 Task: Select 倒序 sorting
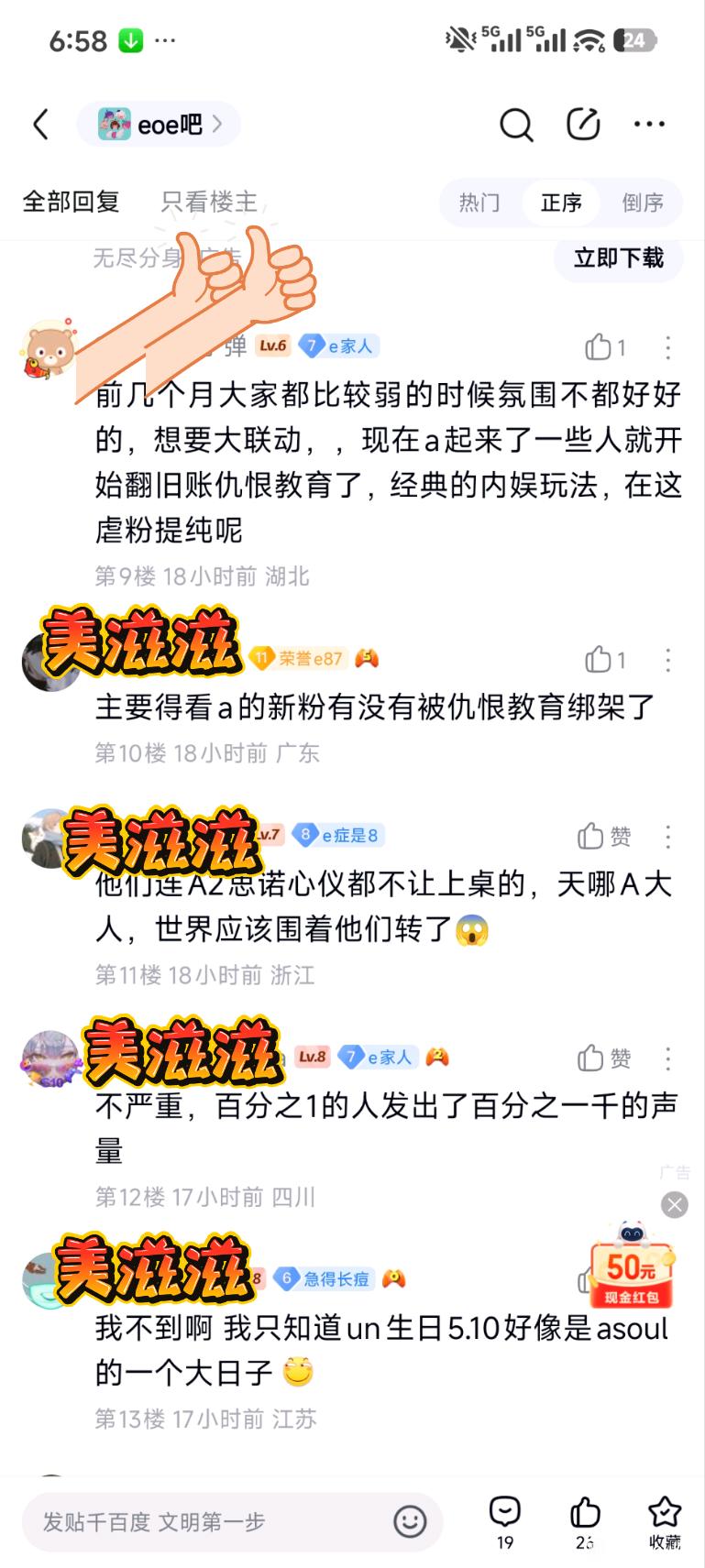(643, 203)
